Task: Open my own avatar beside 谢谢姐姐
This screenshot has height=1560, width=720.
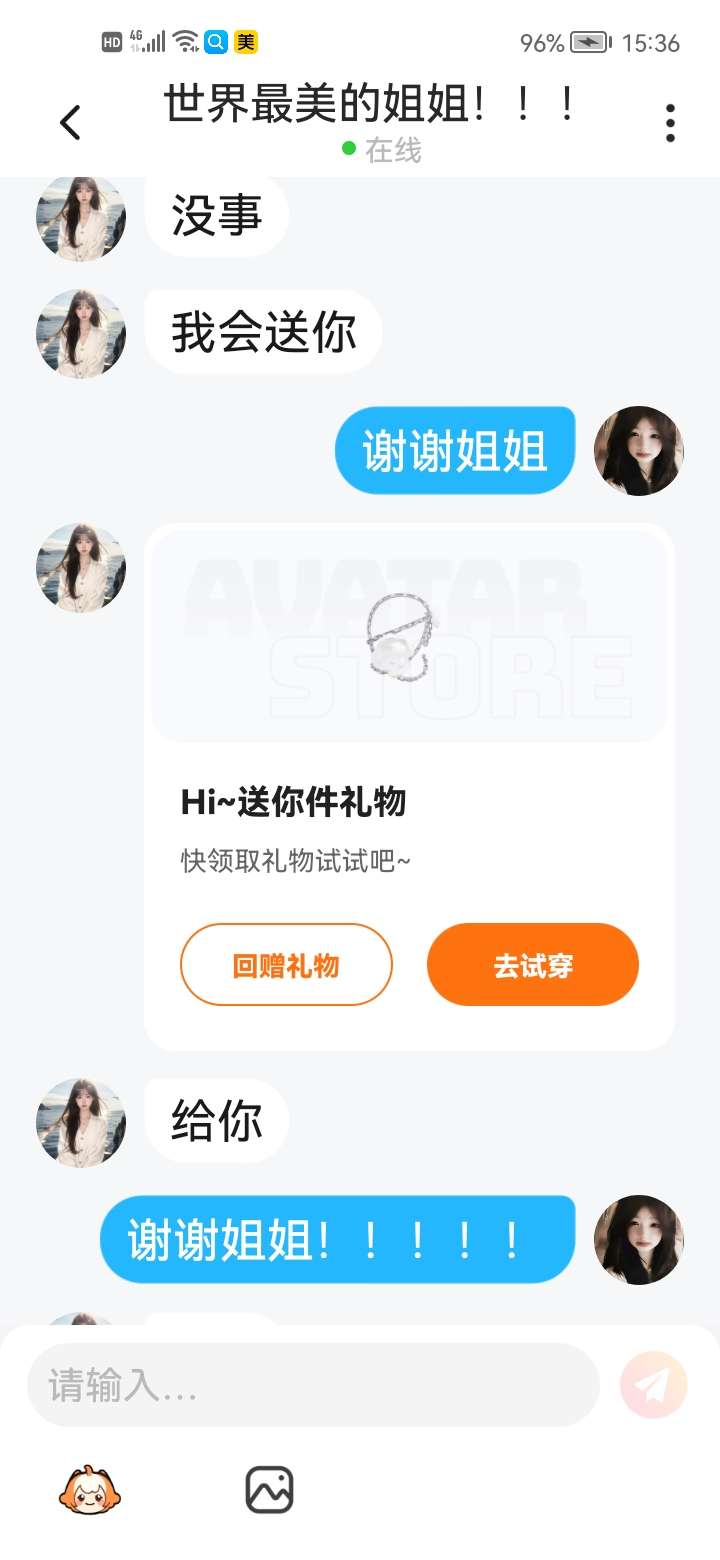Action: [x=639, y=451]
